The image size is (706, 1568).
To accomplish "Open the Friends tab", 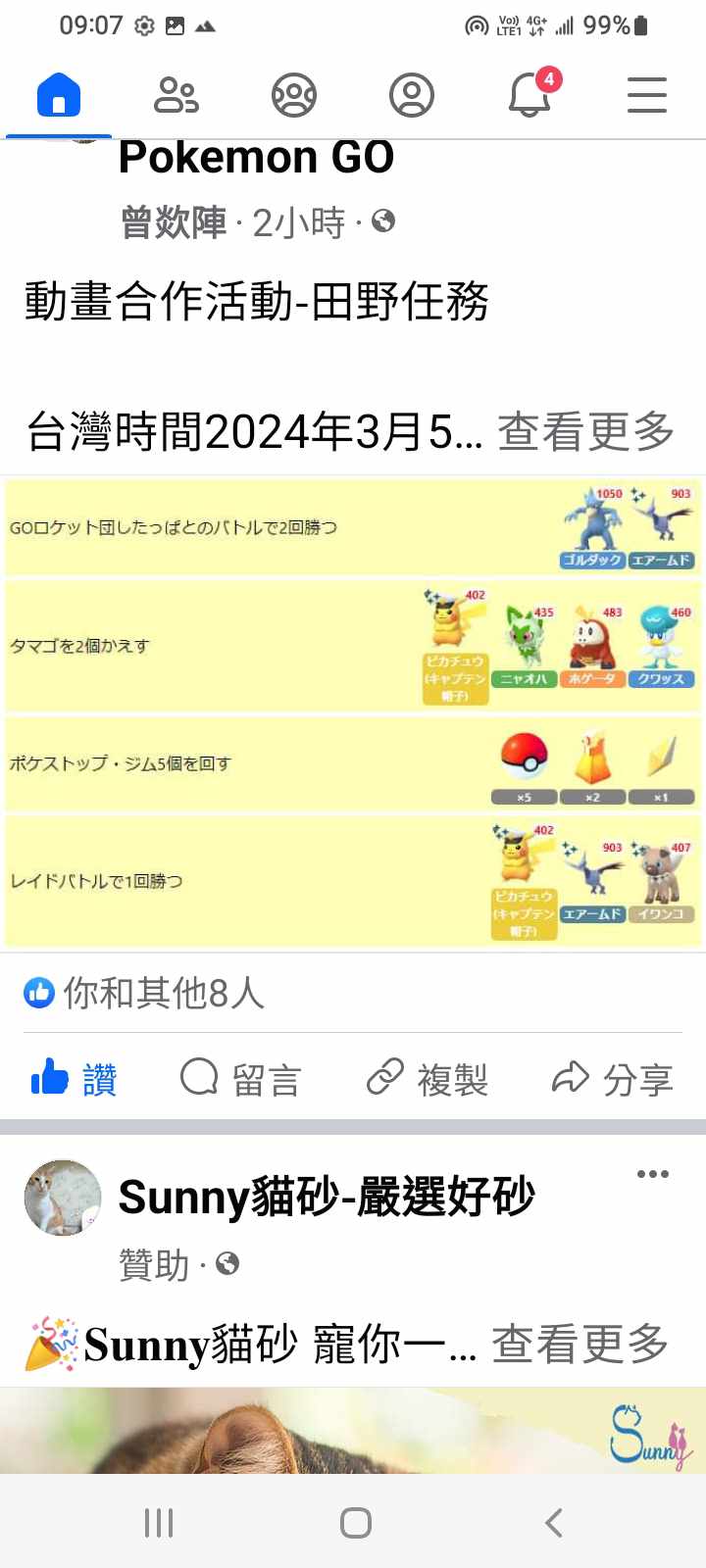I will tap(176, 96).
